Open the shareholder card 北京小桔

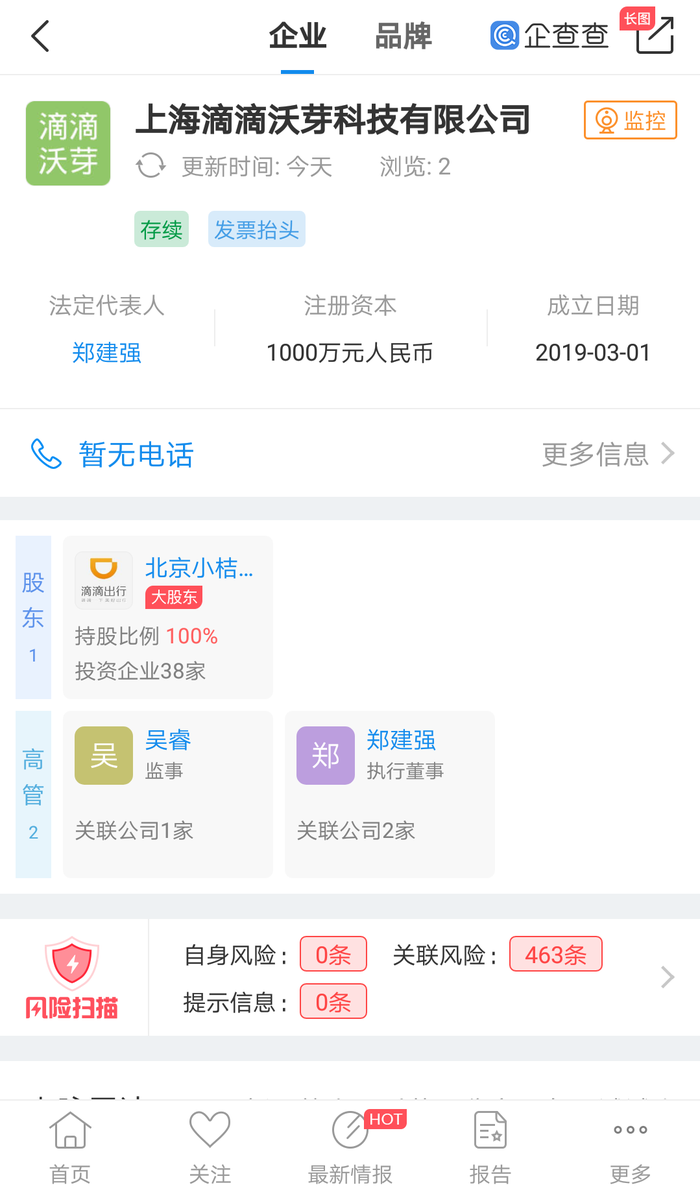pos(168,617)
